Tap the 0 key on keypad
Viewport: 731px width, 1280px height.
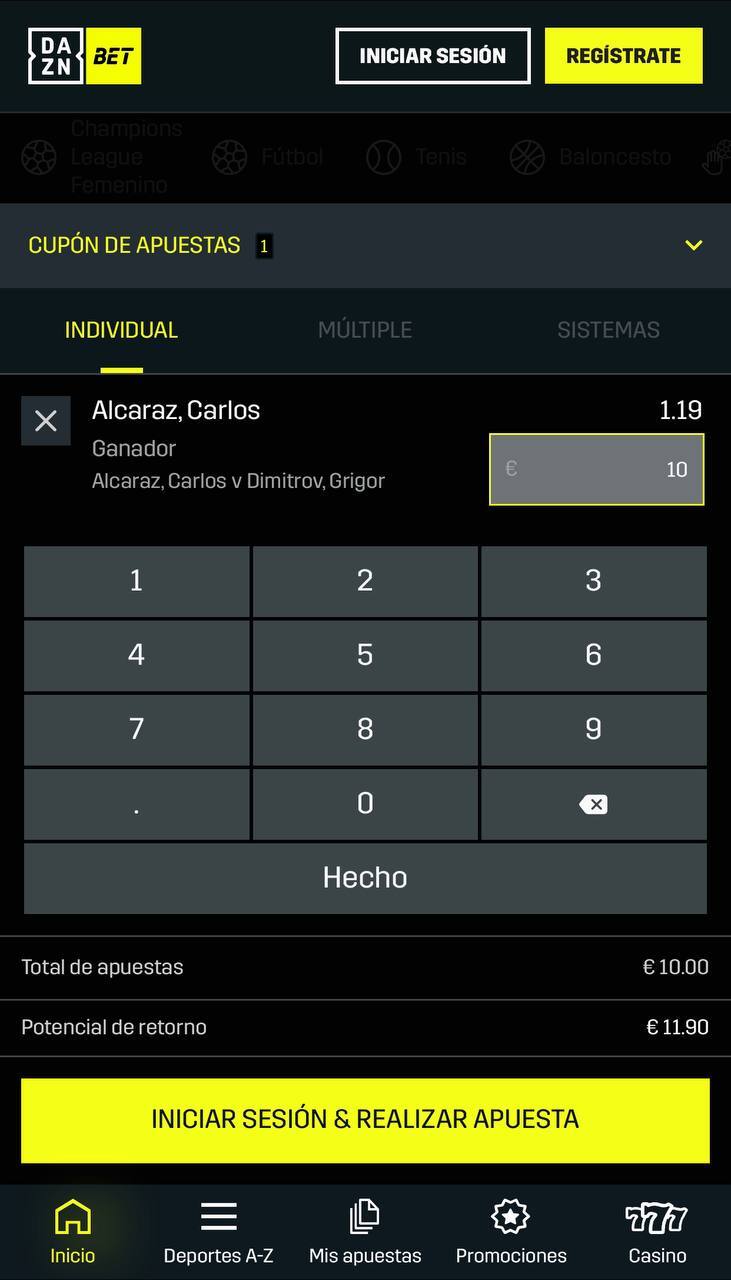click(365, 803)
